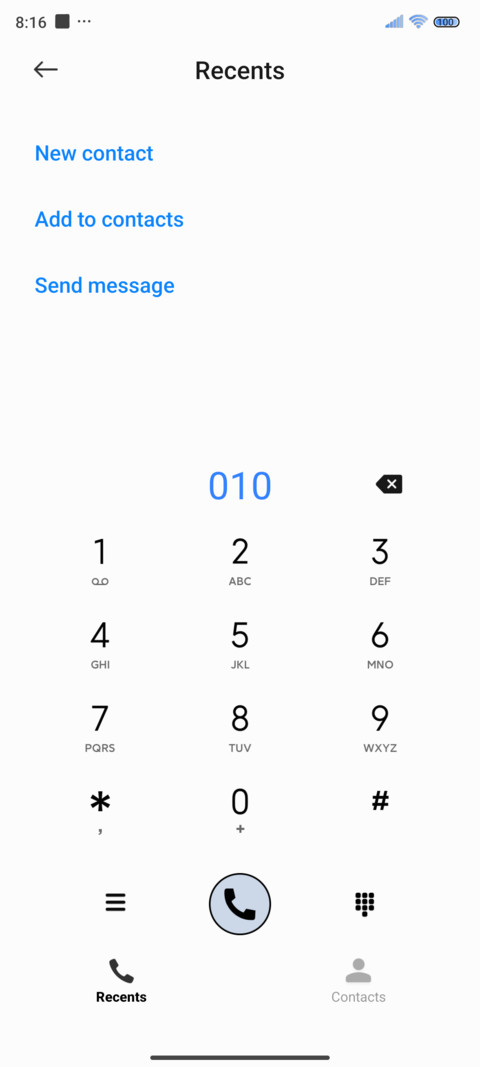Tap the hash key

pyautogui.click(x=380, y=803)
